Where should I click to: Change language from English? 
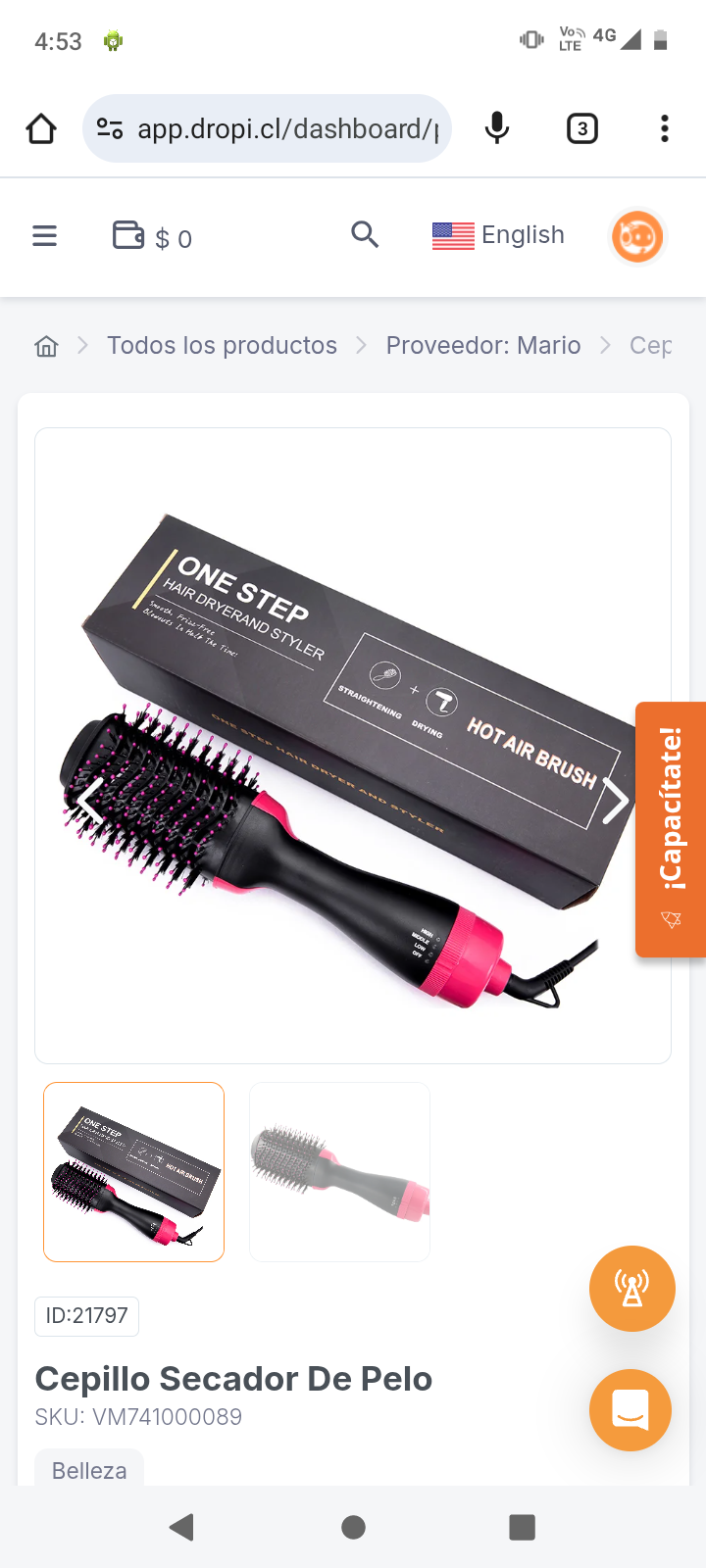point(499,235)
